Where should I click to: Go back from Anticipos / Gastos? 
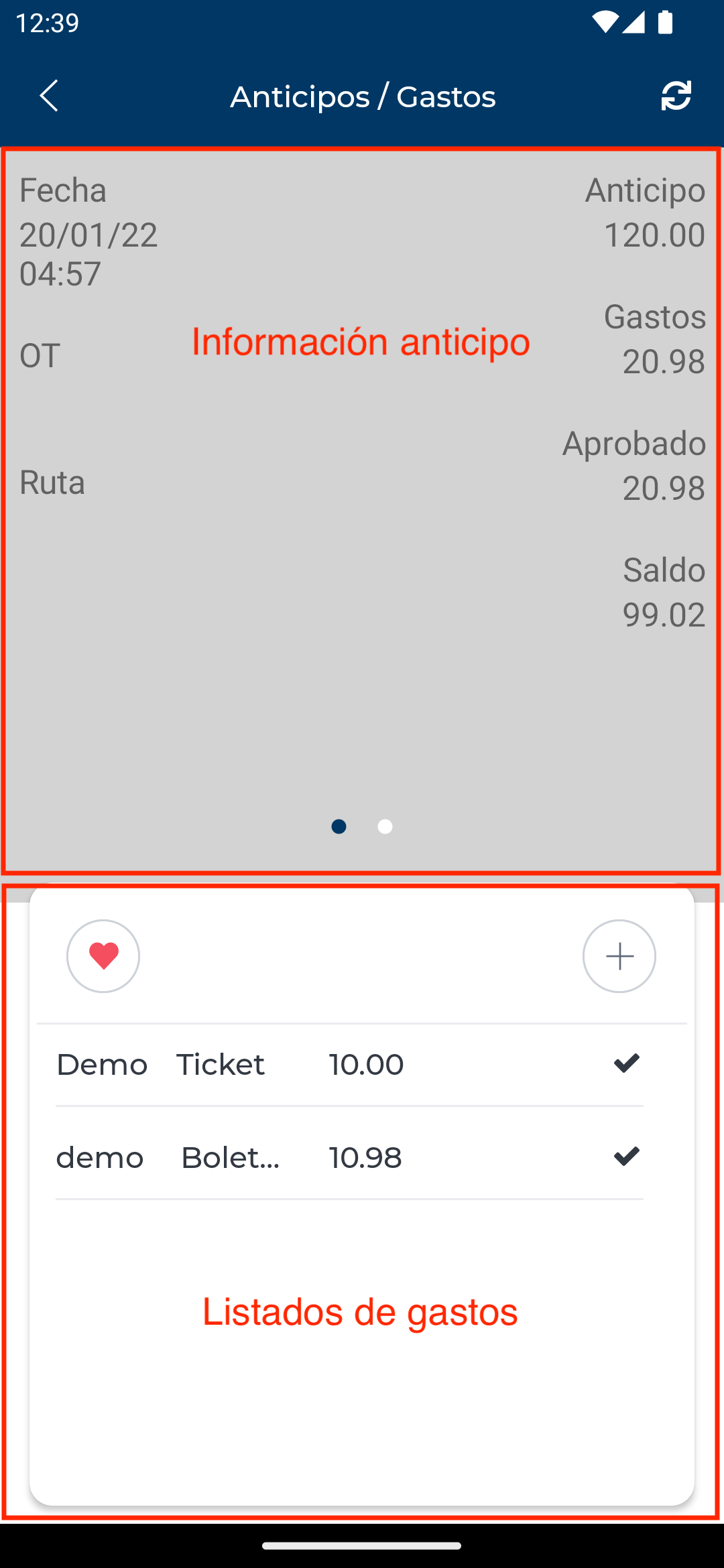[49, 96]
